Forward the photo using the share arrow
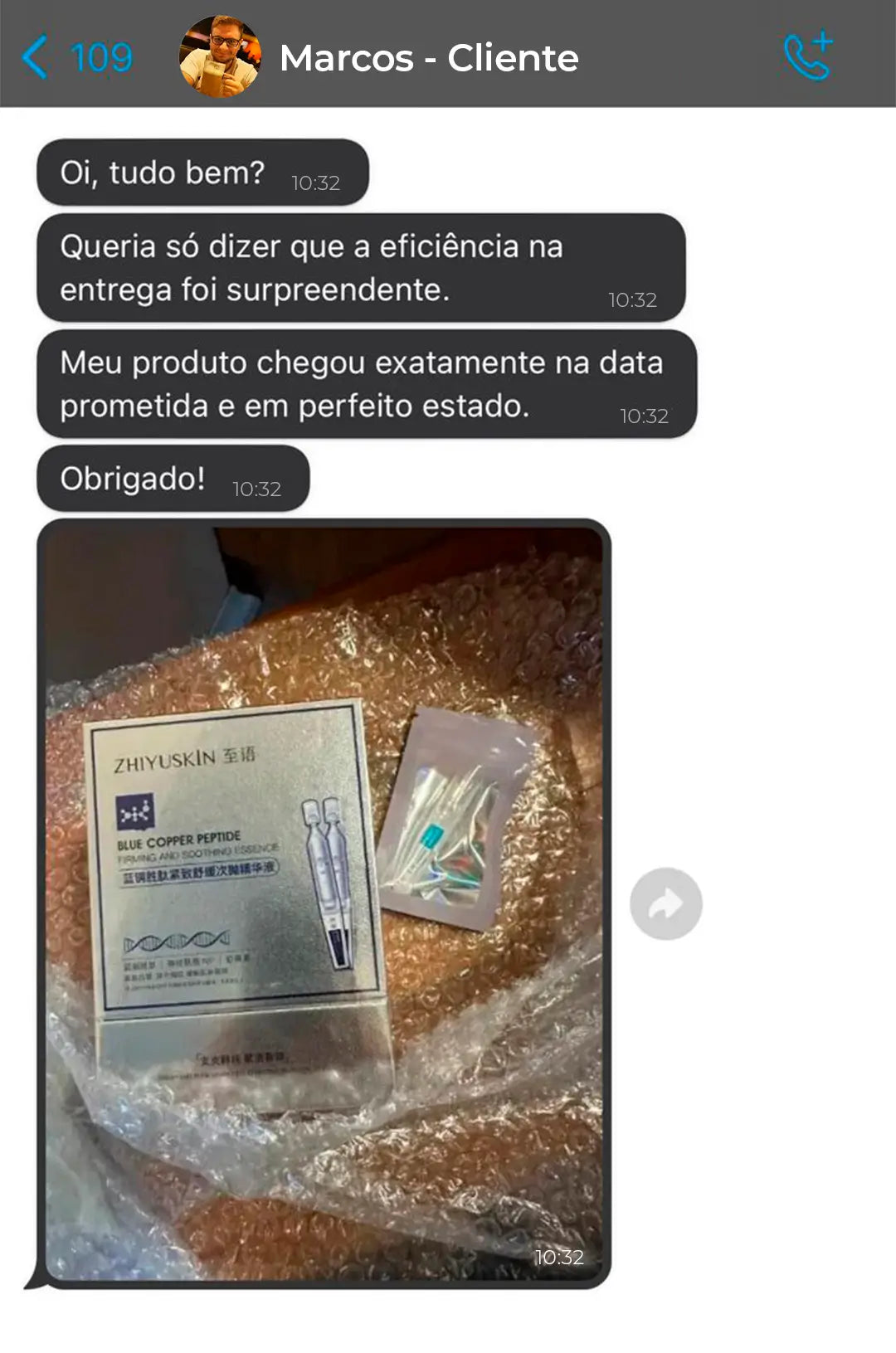This screenshot has width=896, height=1353. 665,903
